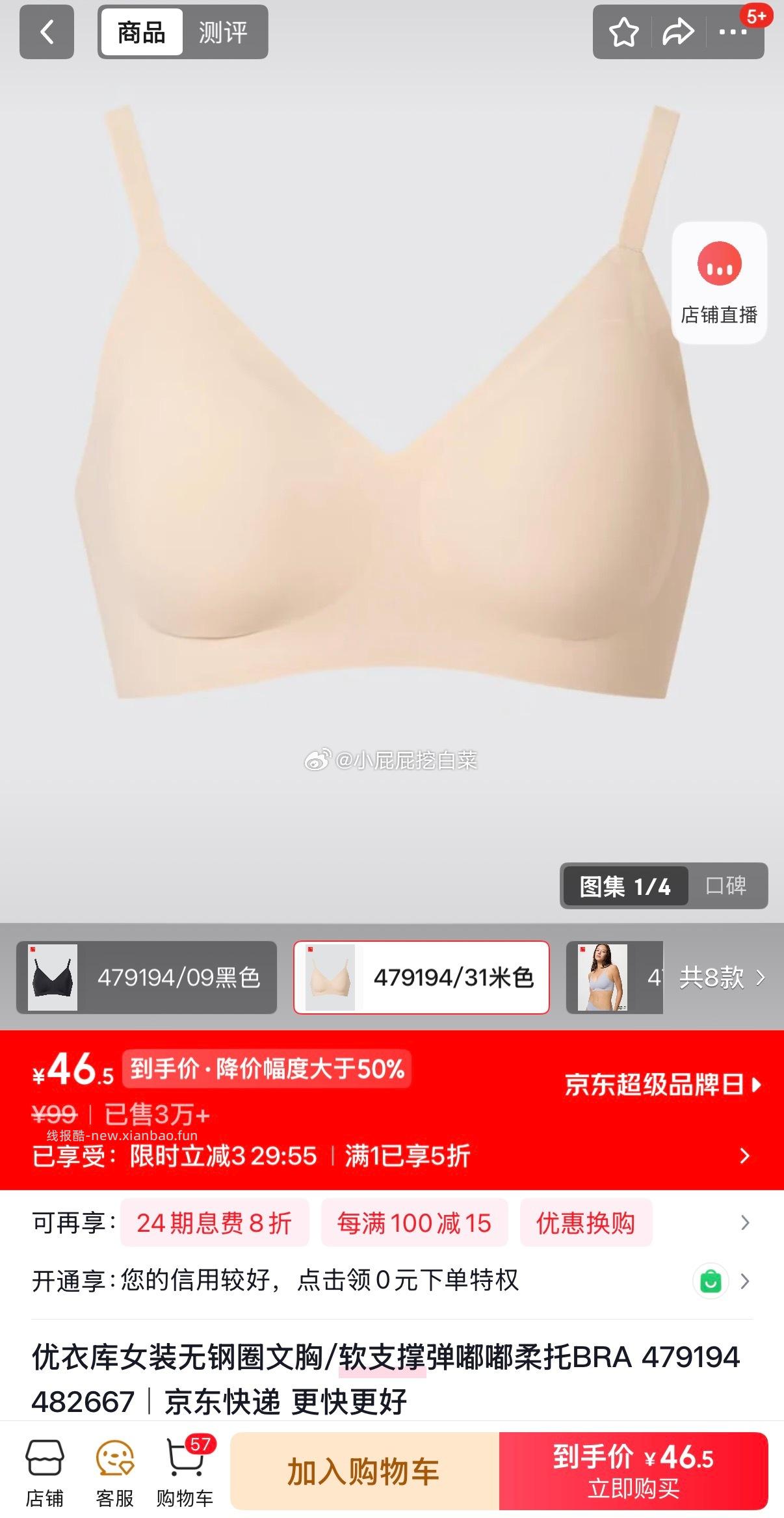Switch to the 测评 tab
Viewport: 784px width, 1518px height.
(x=224, y=31)
